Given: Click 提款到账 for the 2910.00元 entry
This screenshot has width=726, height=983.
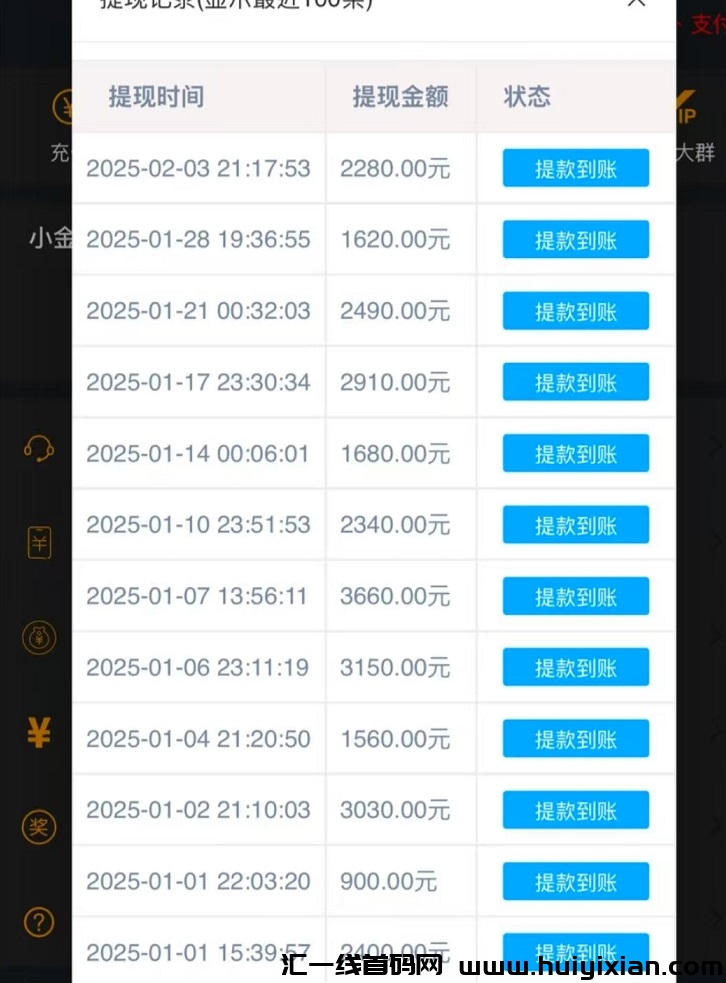Looking at the screenshot, I should click(575, 381).
